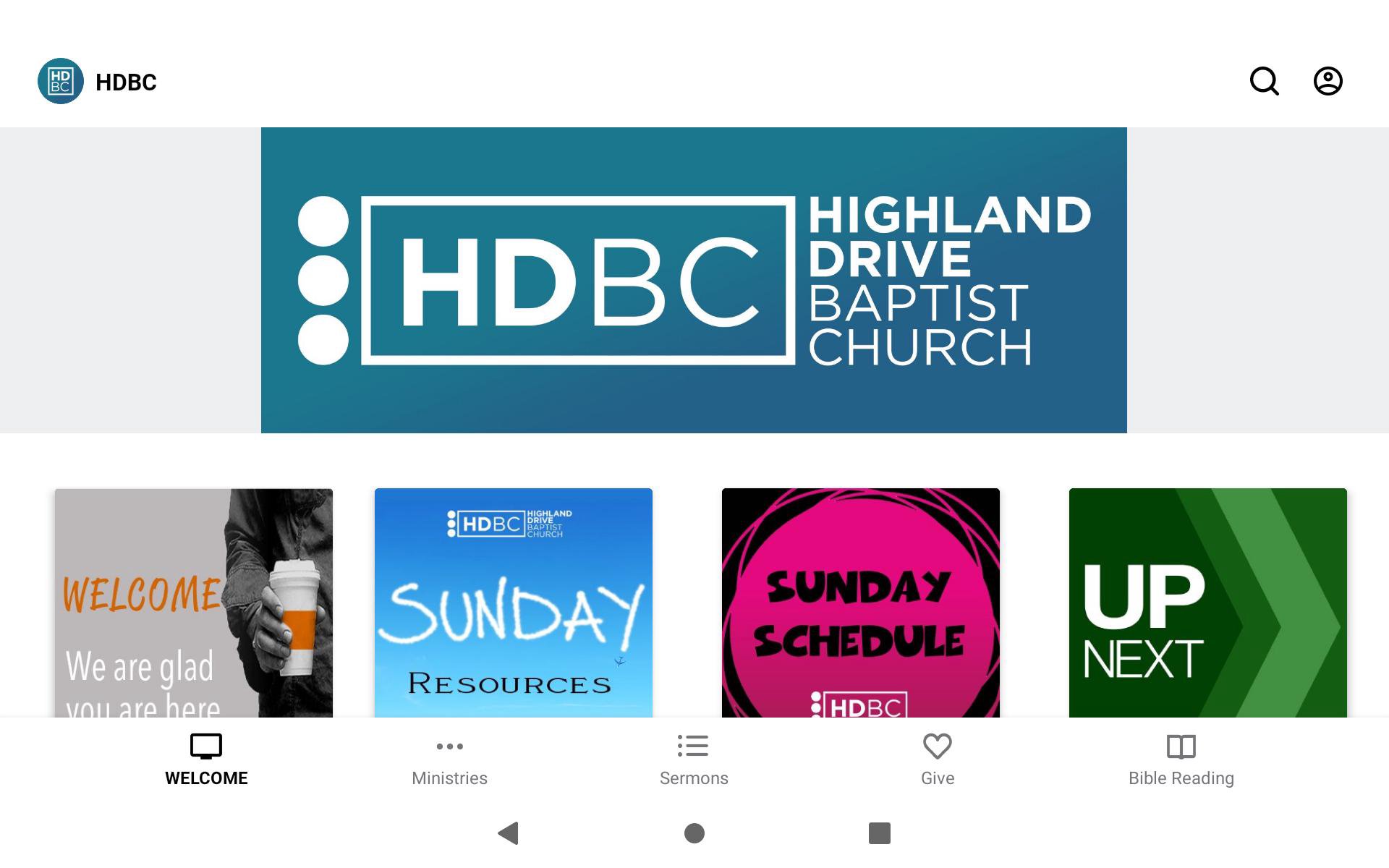Open the user profile icon
The width and height of the screenshot is (1389, 868).
(1328, 81)
